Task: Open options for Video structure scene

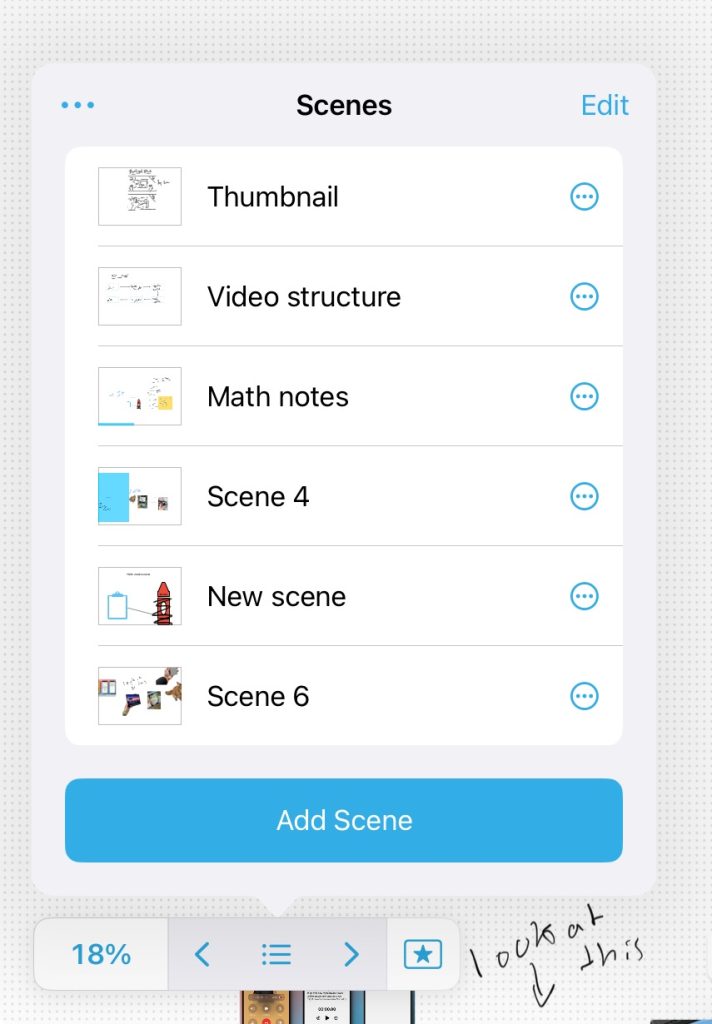Action: coord(584,297)
